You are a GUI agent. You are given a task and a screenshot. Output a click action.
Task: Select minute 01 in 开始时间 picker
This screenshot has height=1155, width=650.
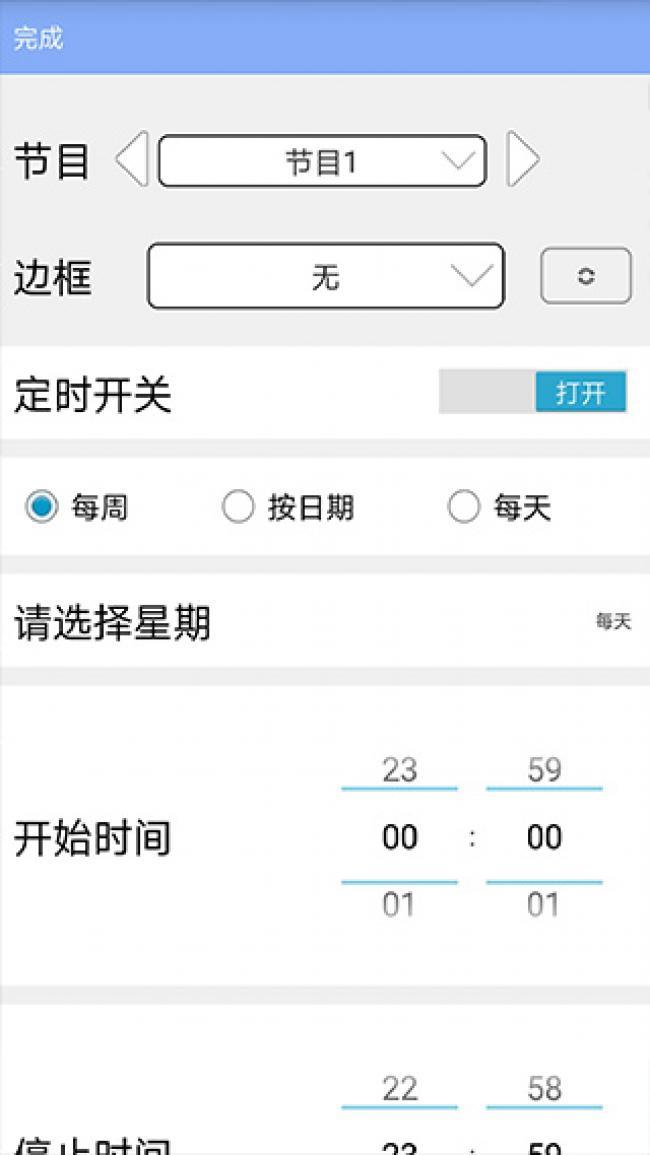coord(544,906)
